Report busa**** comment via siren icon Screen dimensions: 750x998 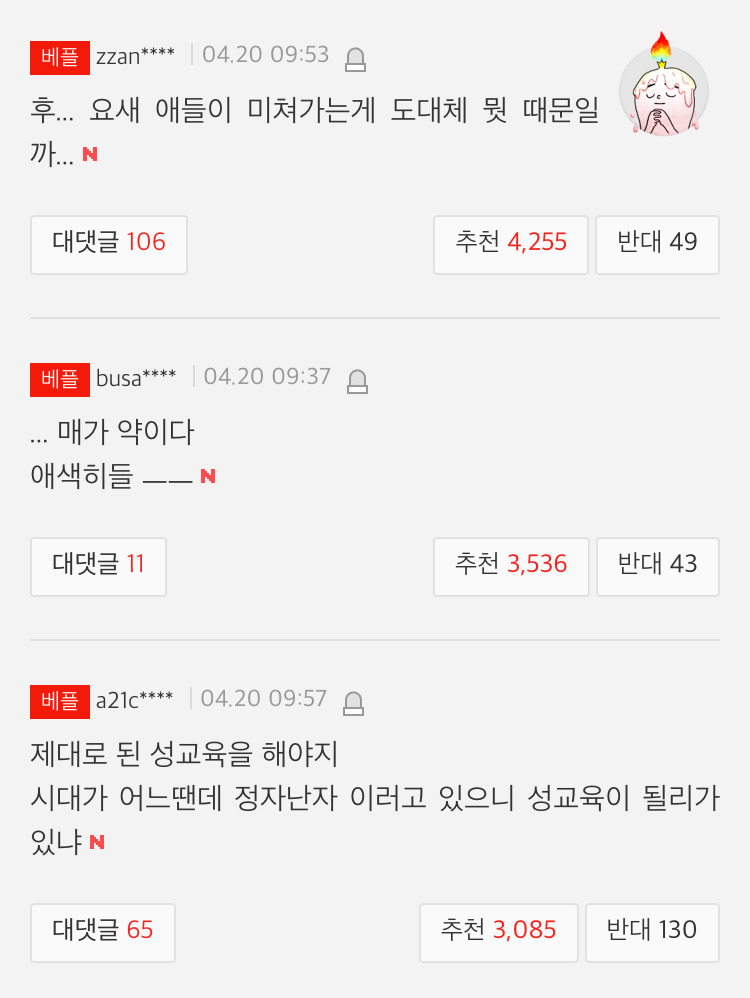tap(357, 382)
